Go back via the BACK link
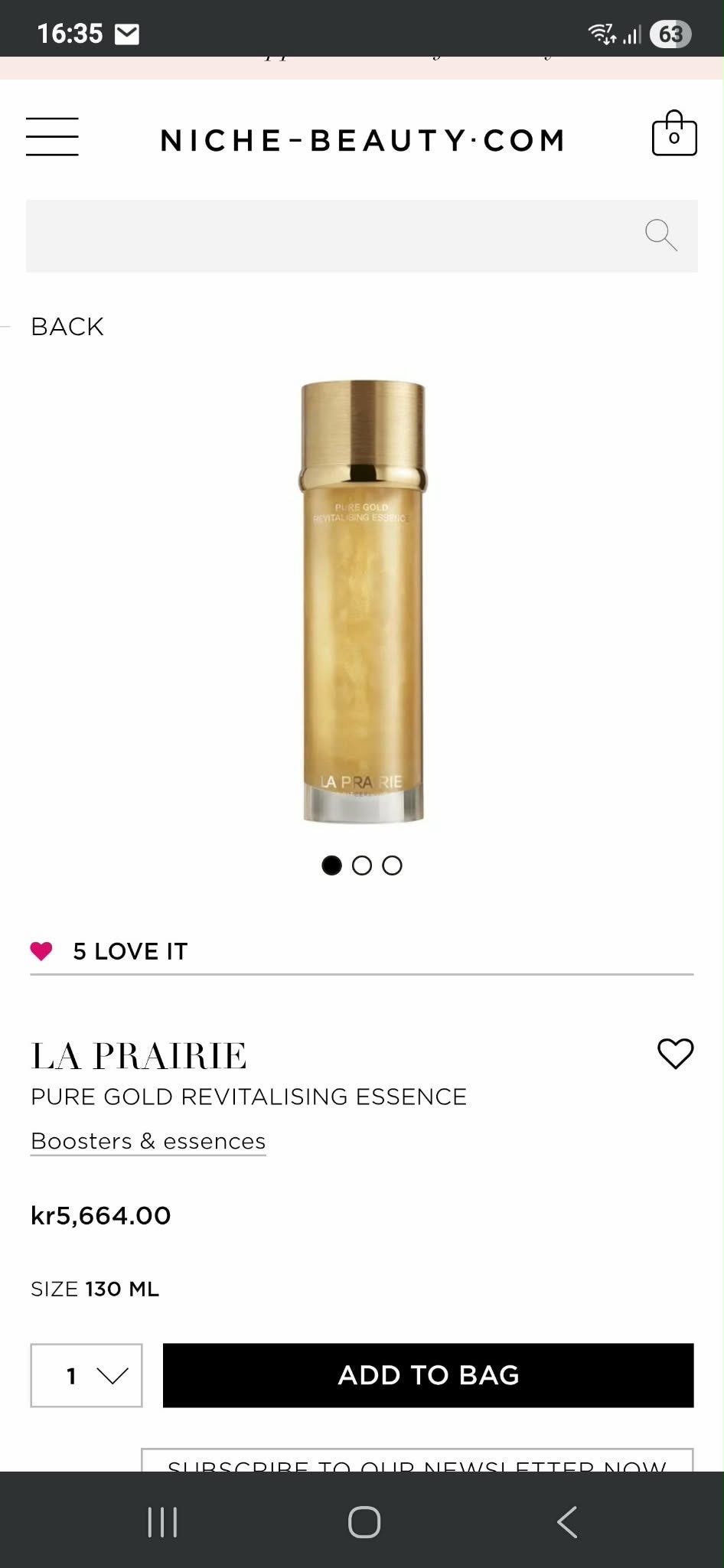 coord(67,327)
